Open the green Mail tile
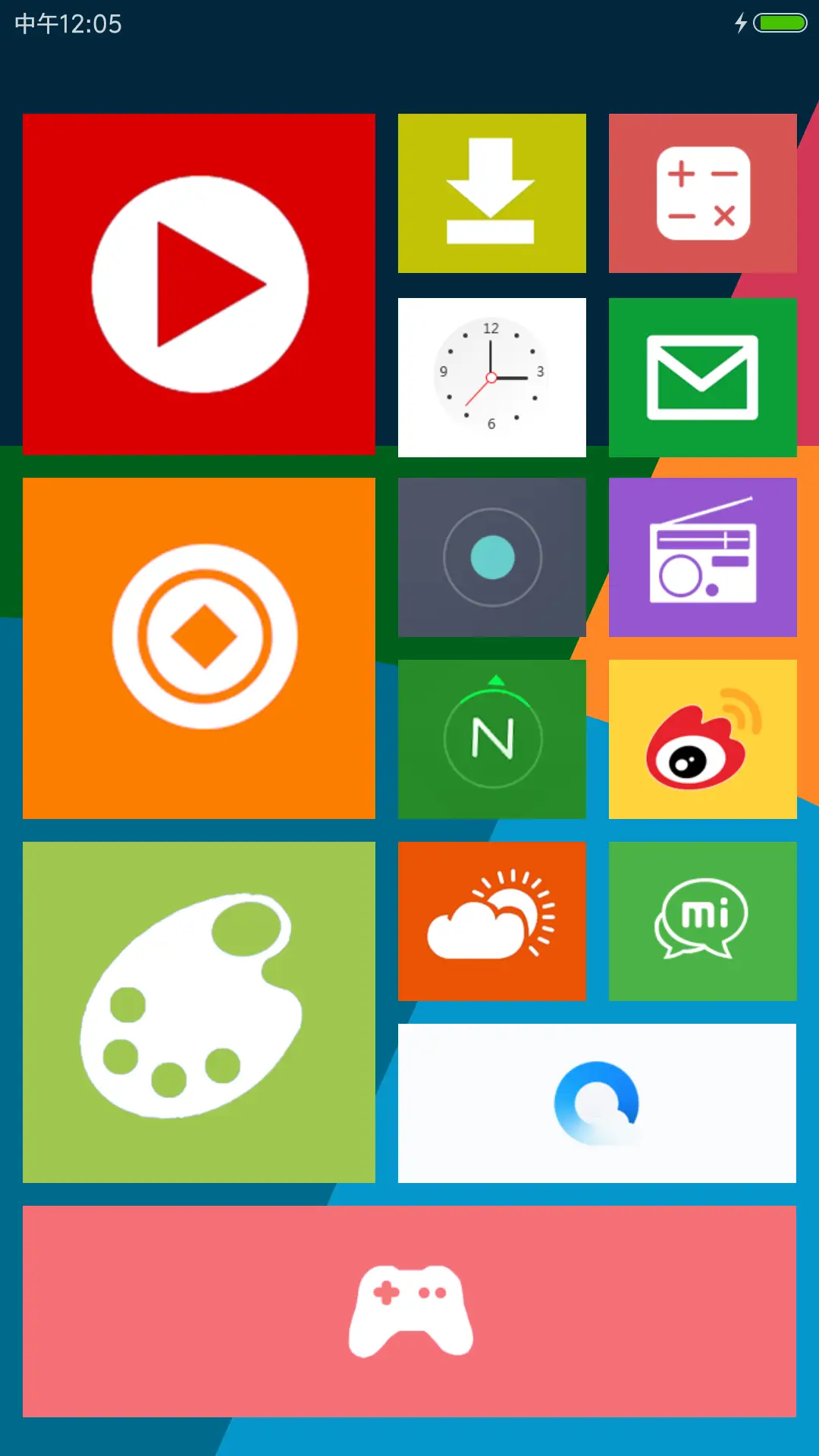819x1456 pixels. (x=702, y=377)
